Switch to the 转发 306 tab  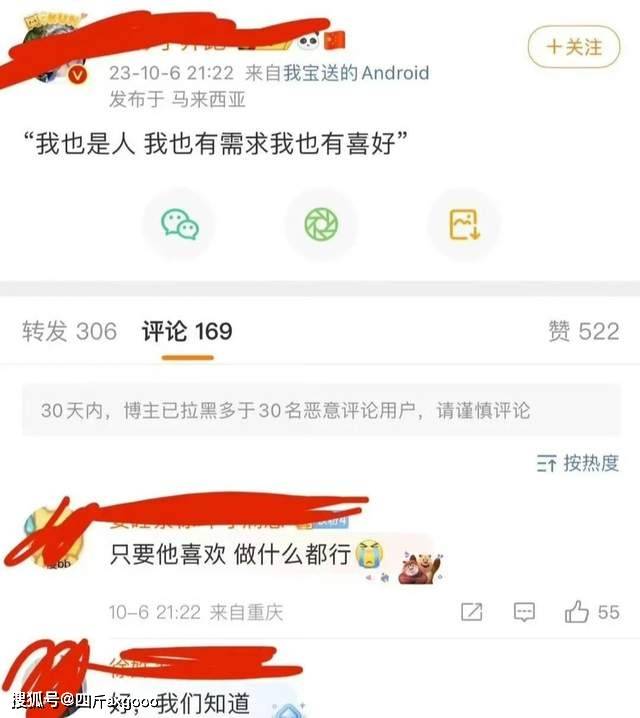pos(69,331)
